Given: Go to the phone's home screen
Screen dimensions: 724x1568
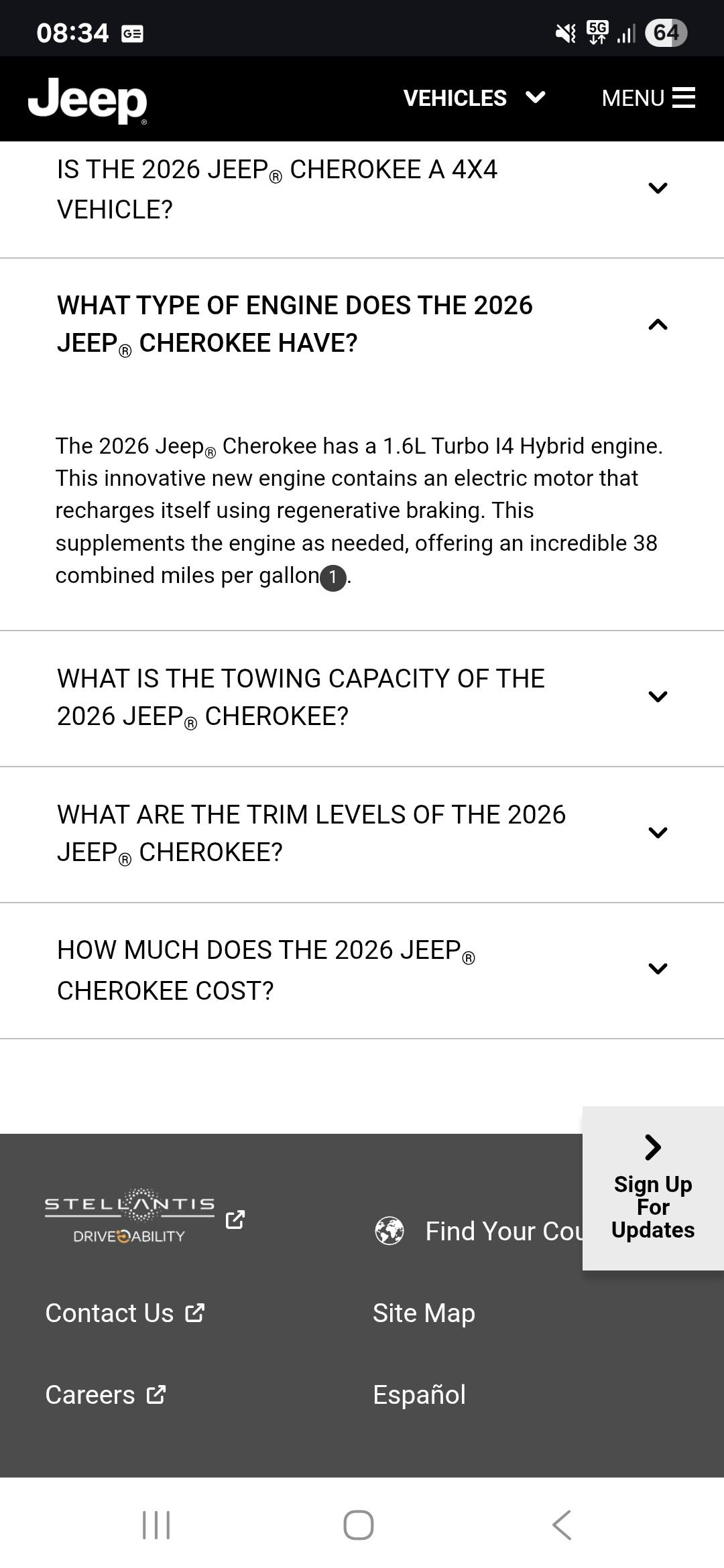Looking at the screenshot, I should pyautogui.click(x=359, y=1525).
